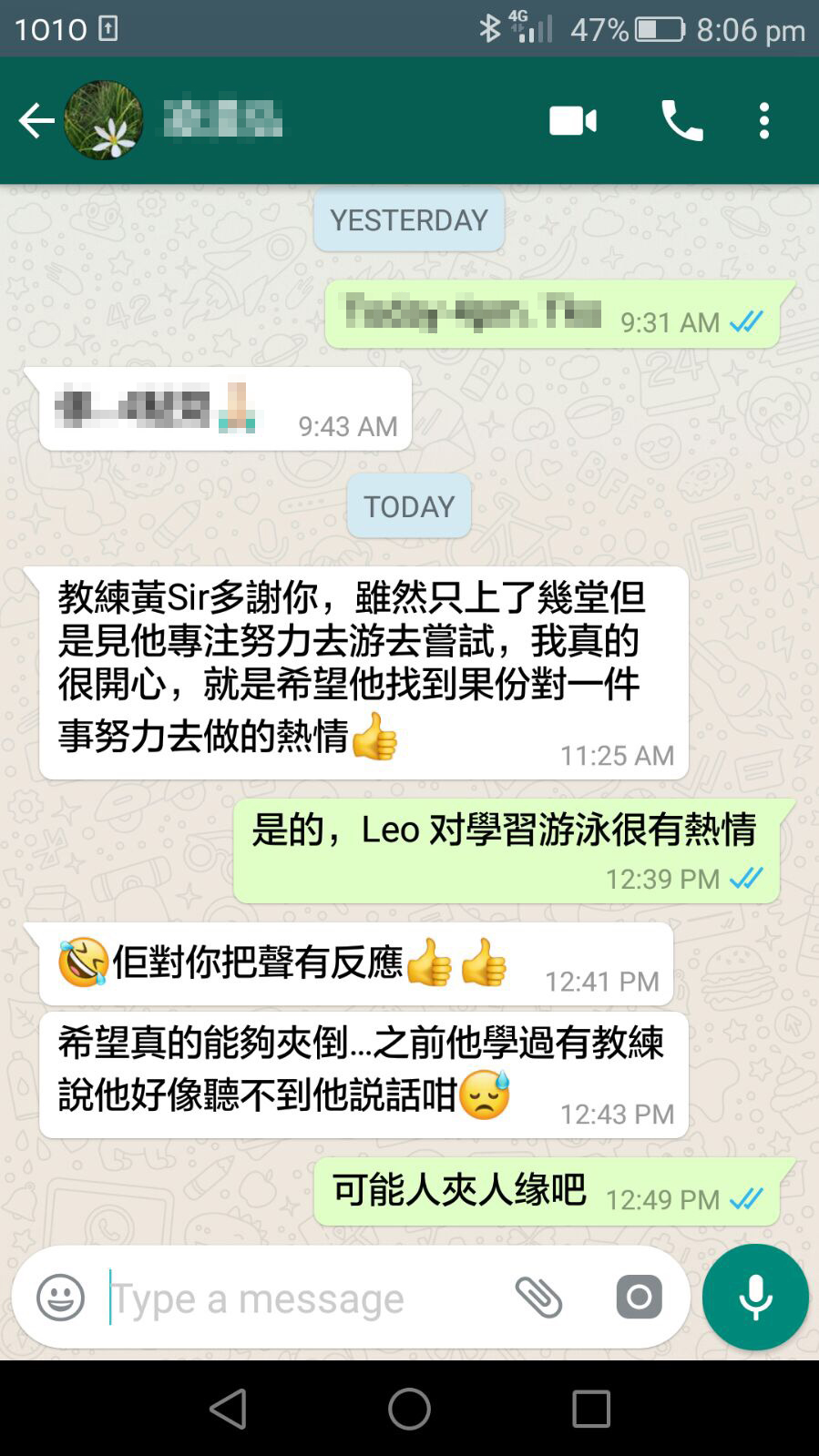Open the contact info from the name
This screenshot has width=819, height=1456.
tap(223, 120)
